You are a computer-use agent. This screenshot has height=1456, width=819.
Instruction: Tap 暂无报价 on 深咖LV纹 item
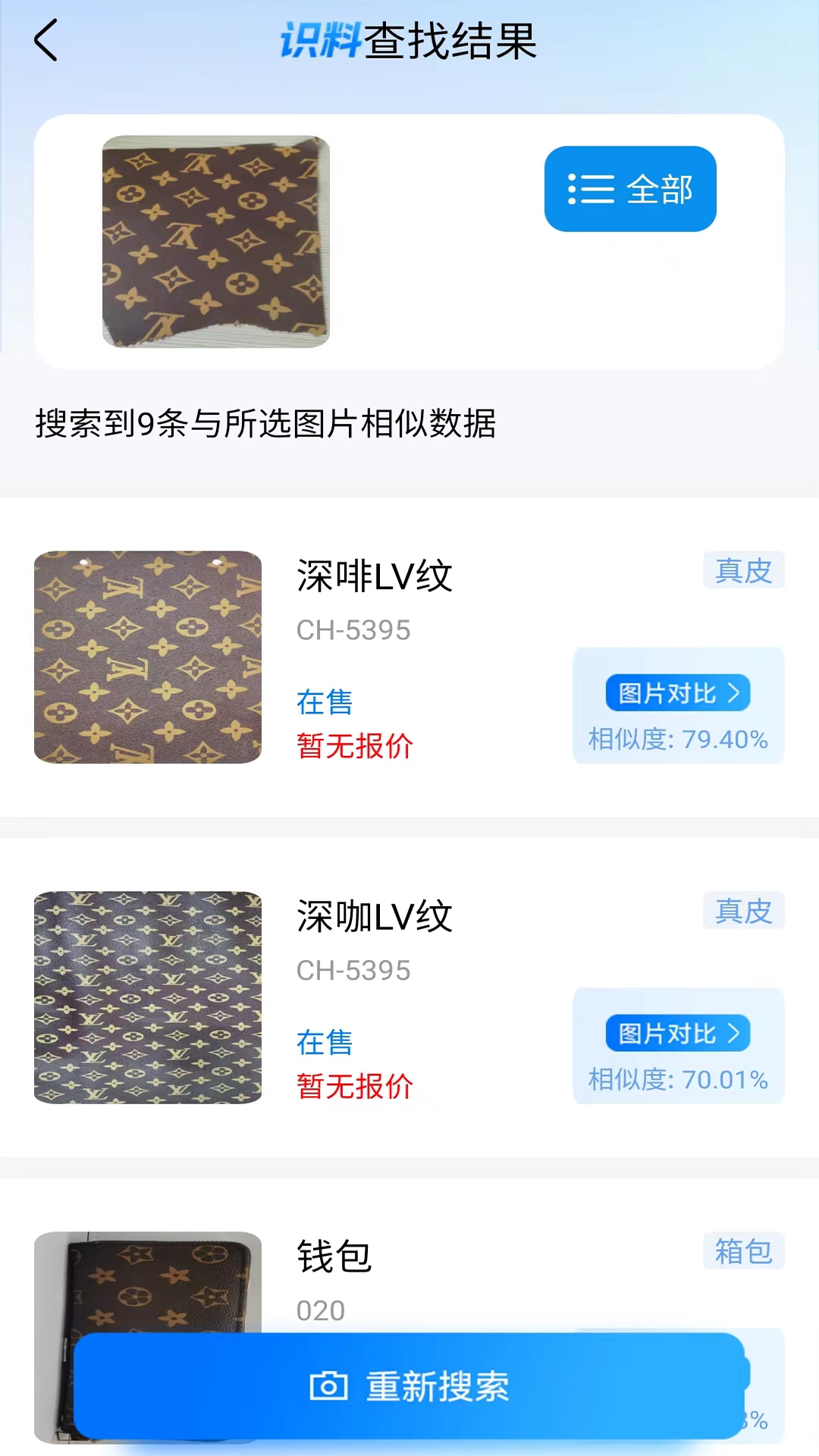(x=353, y=1087)
